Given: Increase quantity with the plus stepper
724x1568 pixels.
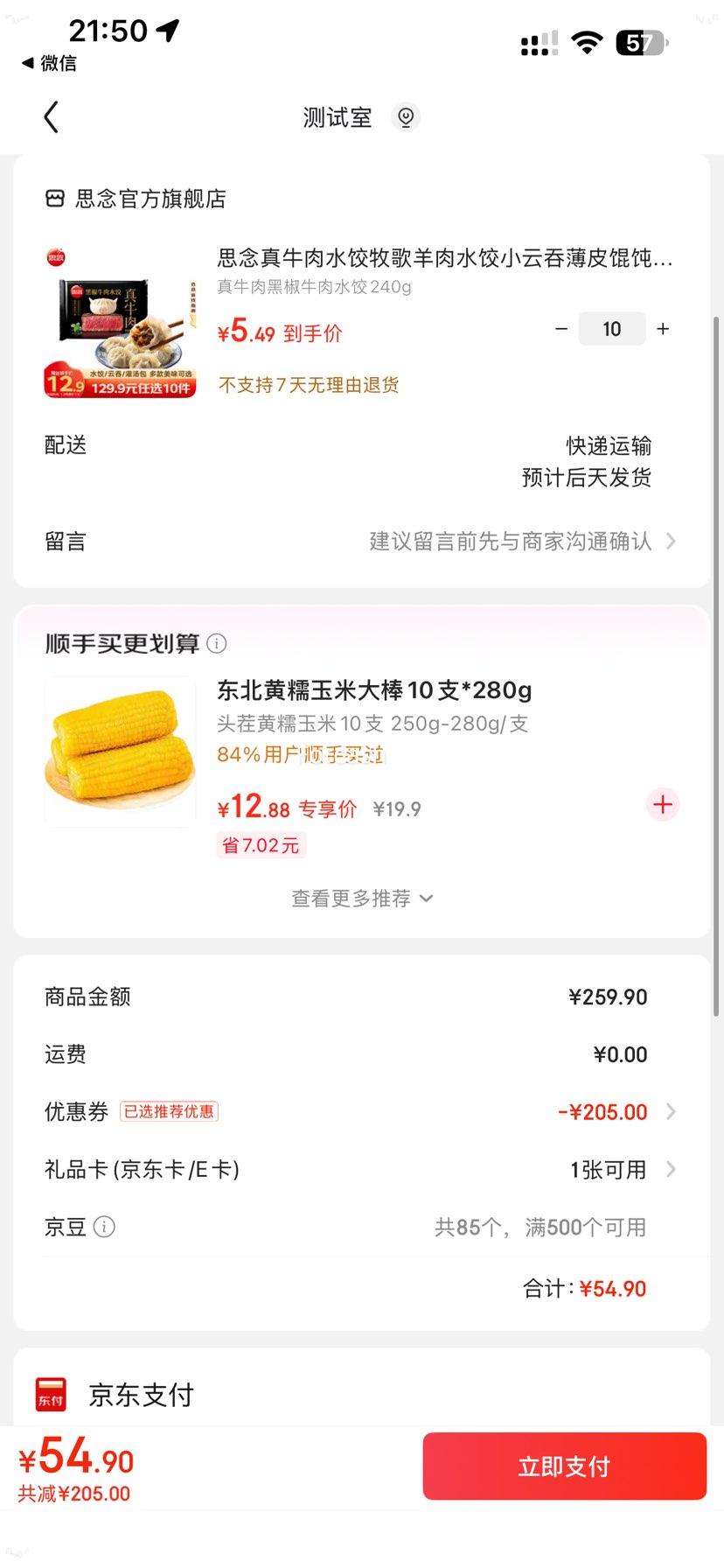Looking at the screenshot, I should coord(663,329).
